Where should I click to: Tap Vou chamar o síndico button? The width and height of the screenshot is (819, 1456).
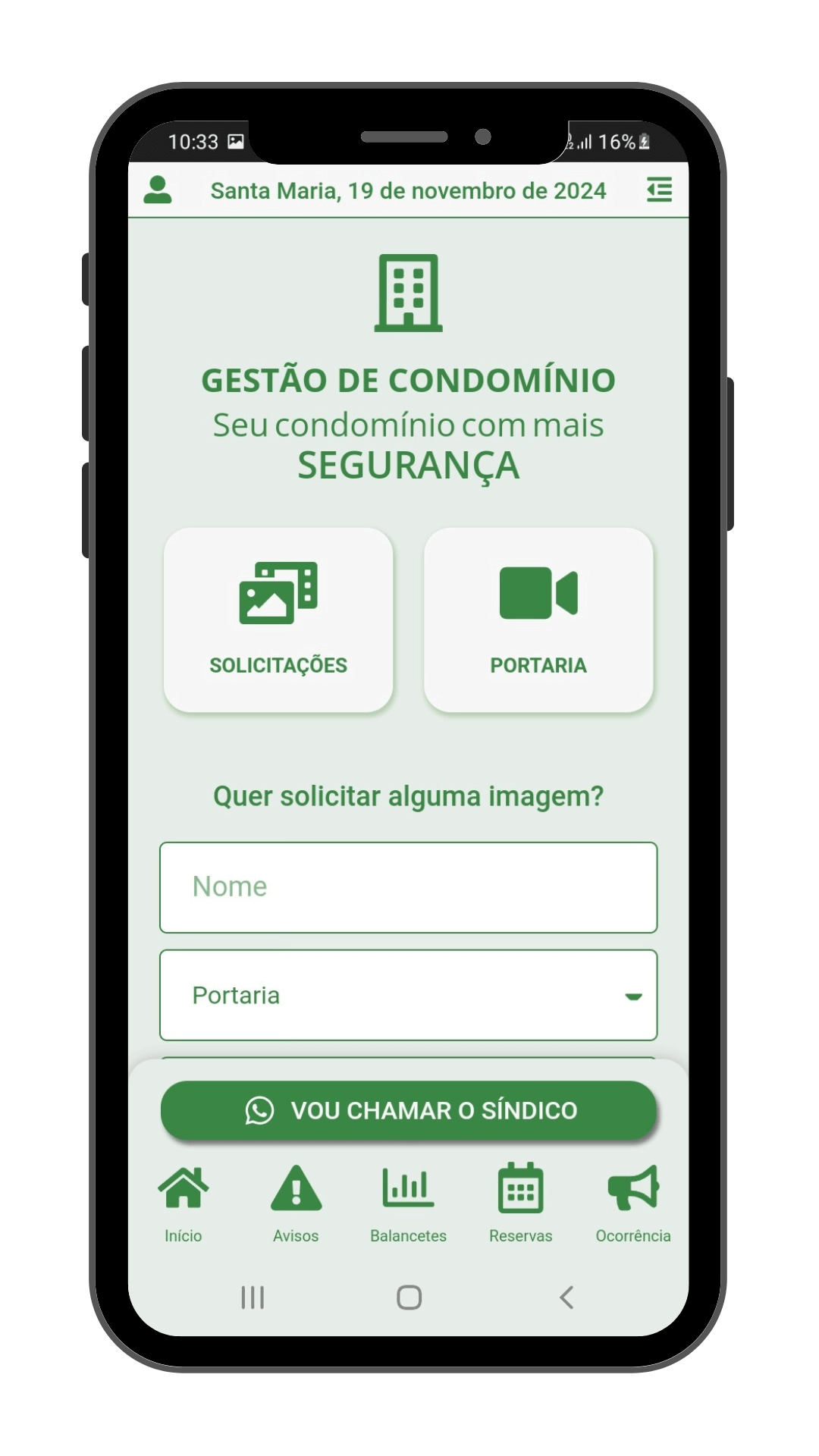point(408,1110)
